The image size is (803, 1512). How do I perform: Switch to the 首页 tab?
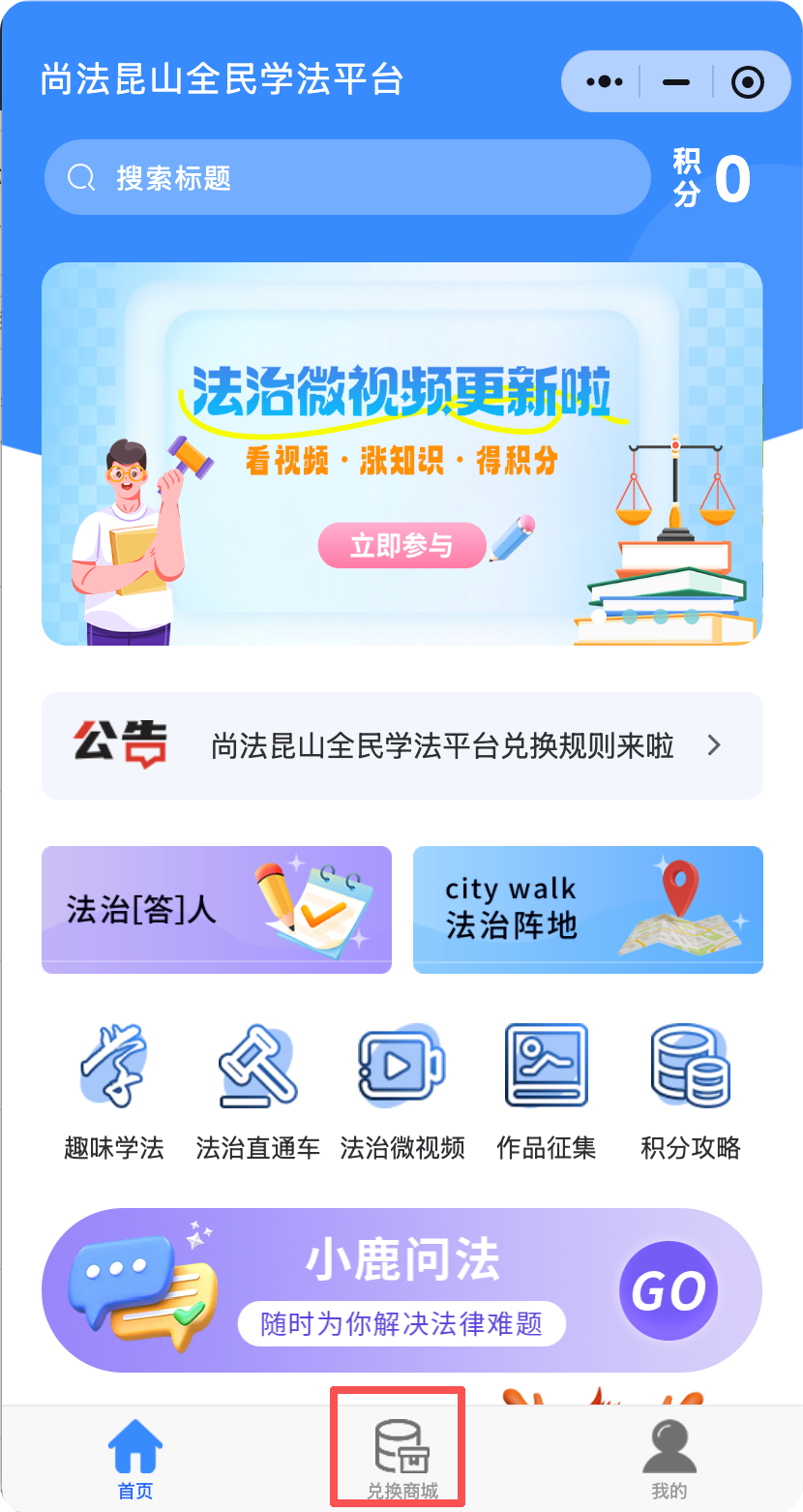135,1460
